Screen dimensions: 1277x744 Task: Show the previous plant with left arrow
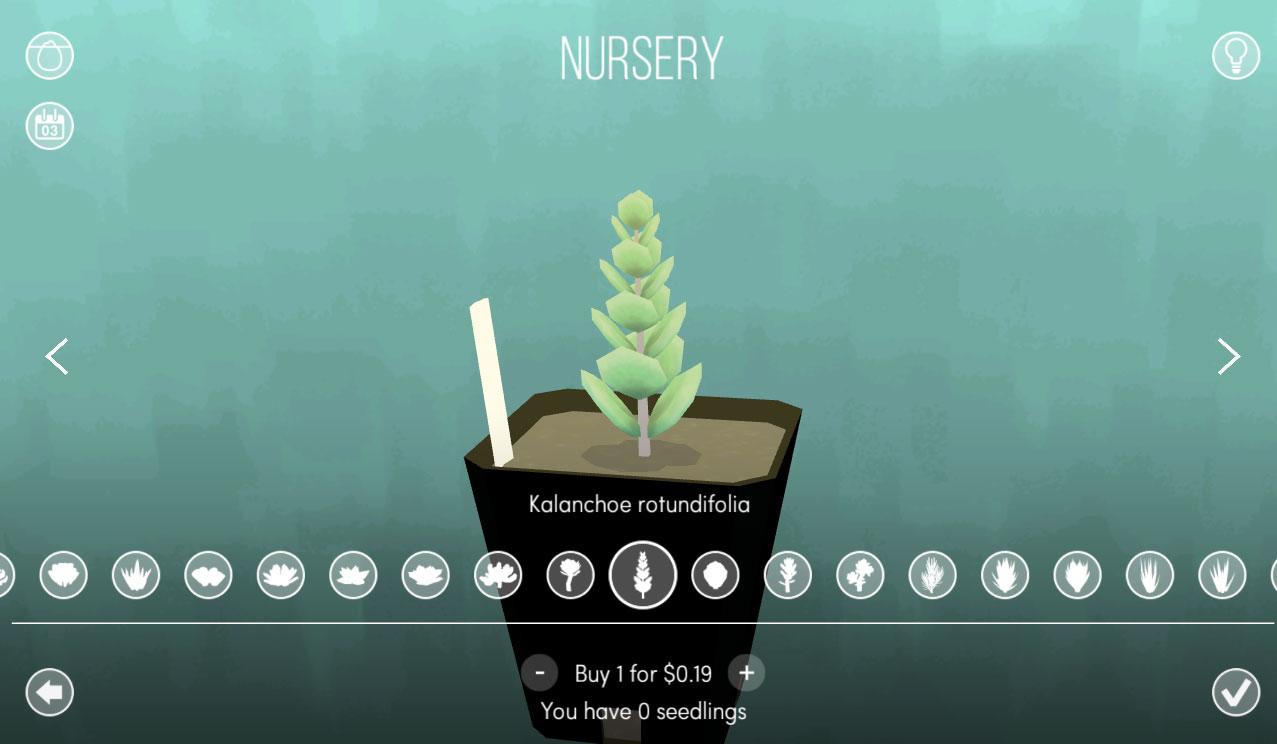pos(57,357)
